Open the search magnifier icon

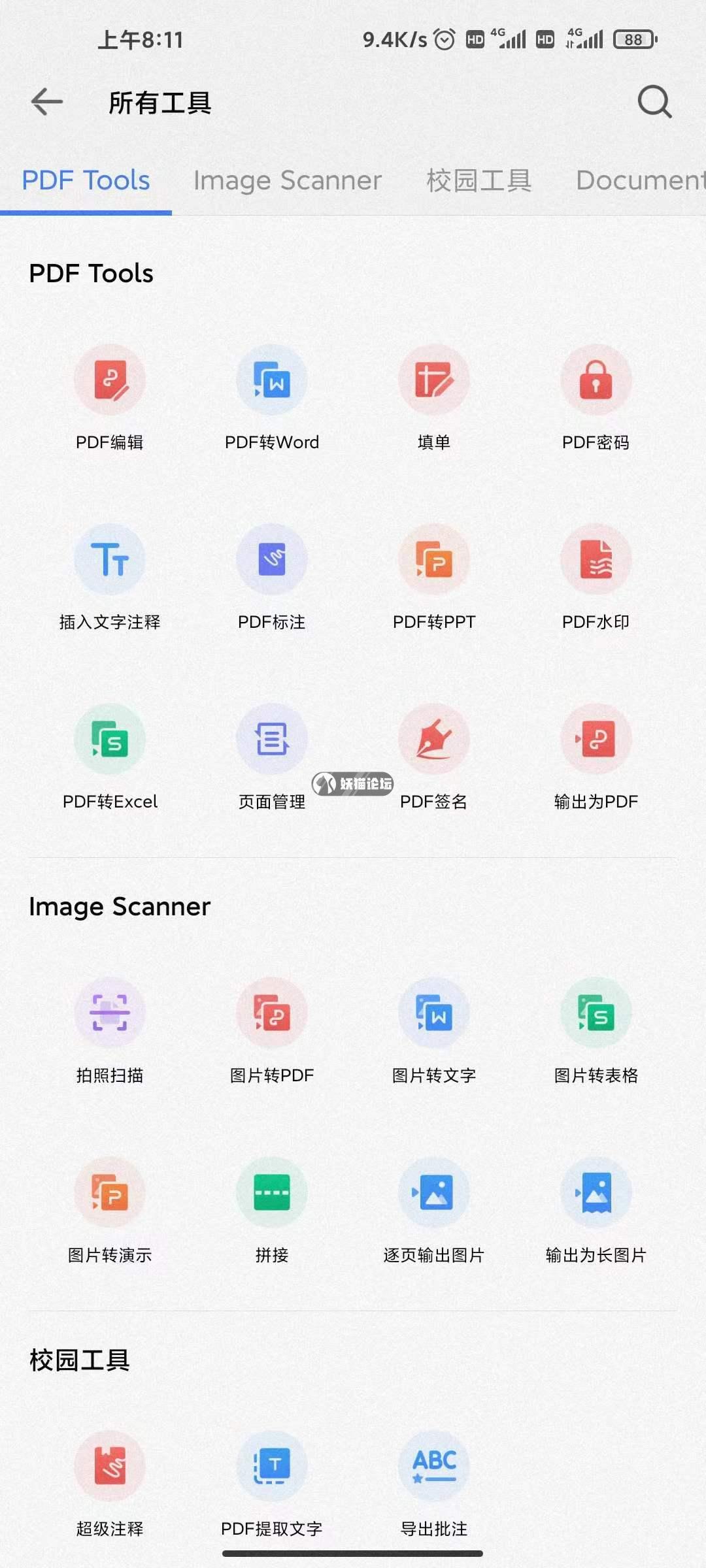654,102
